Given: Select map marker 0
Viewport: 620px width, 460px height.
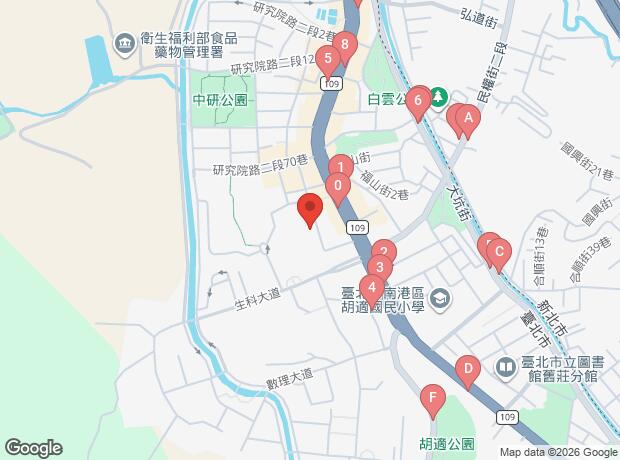Looking at the screenshot, I should click(338, 186).
